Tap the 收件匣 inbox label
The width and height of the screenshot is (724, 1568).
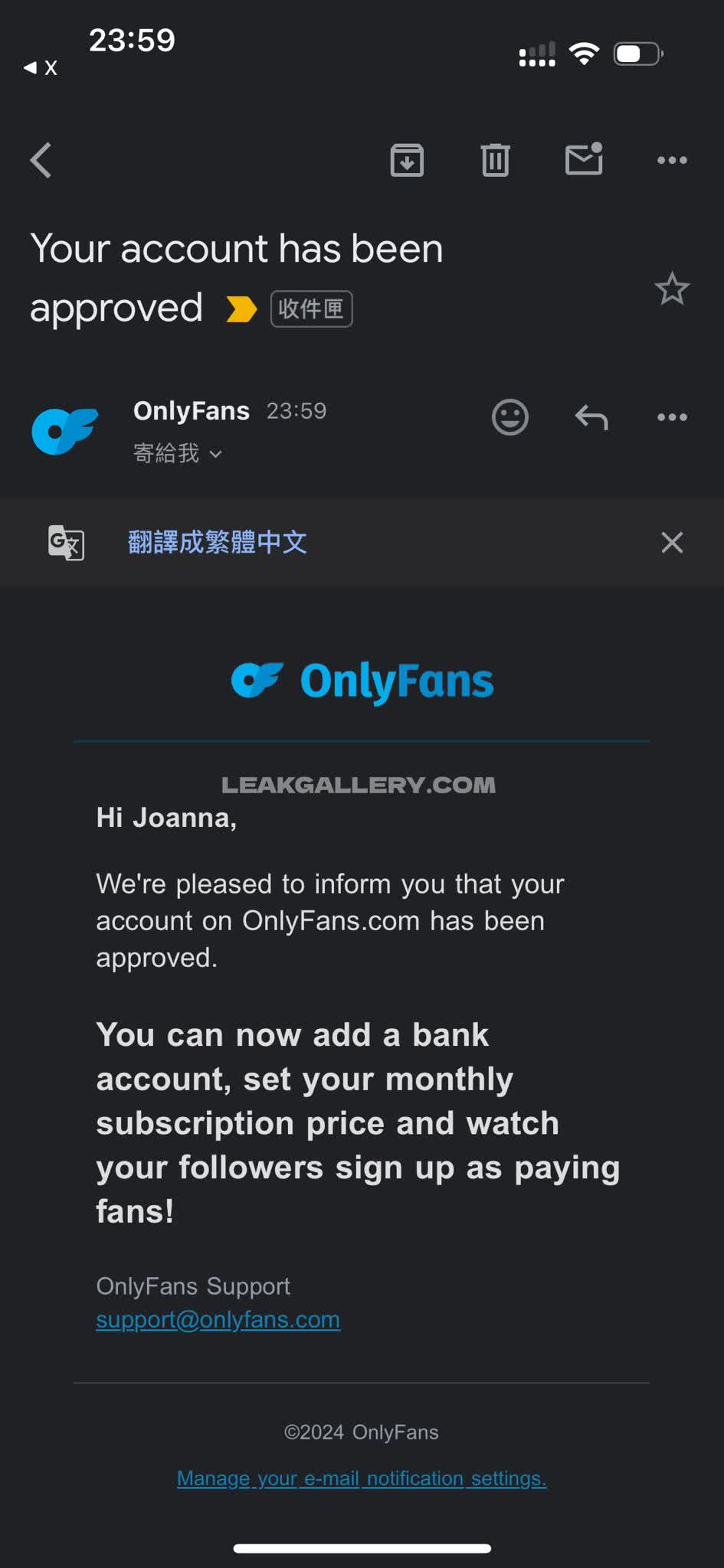[311, 309]
